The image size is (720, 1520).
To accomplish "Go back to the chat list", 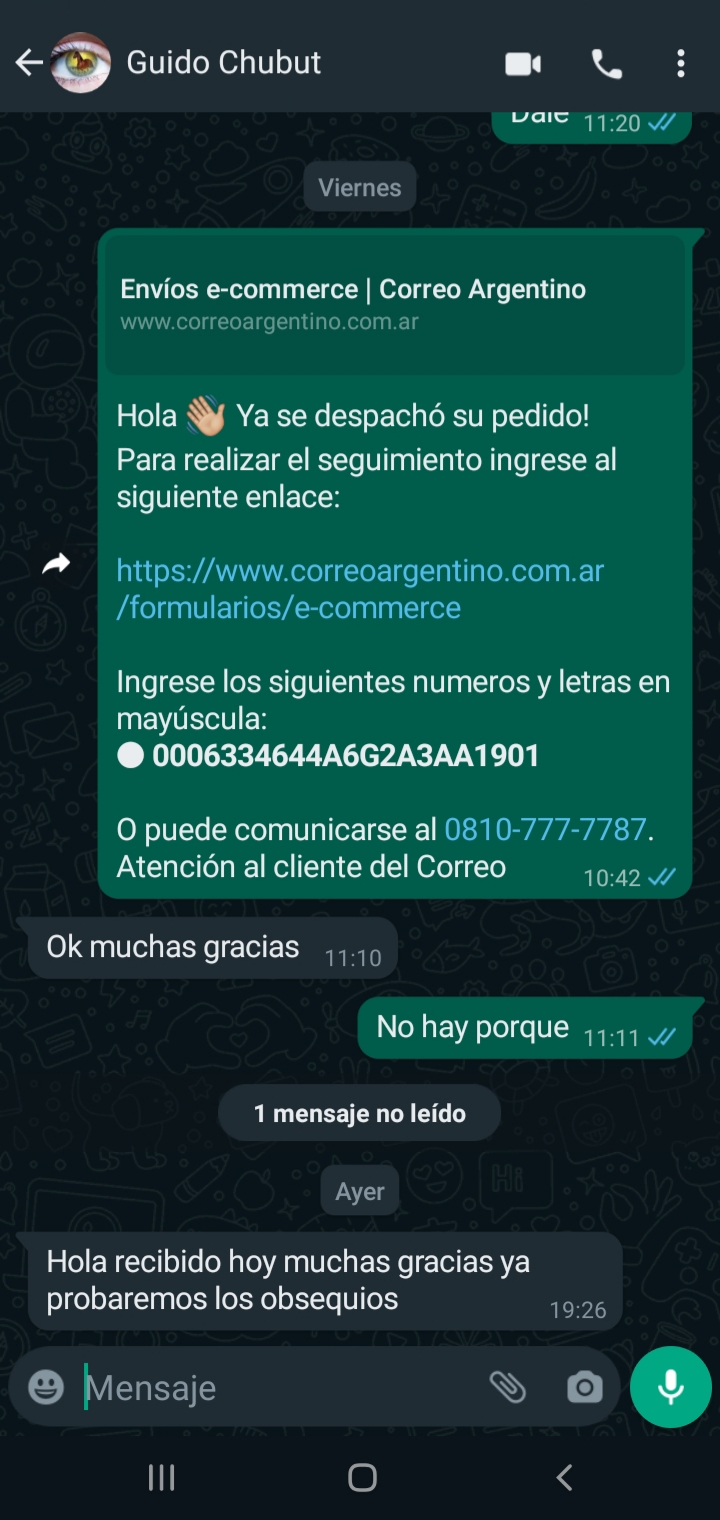I will click(x=28, y=63).
